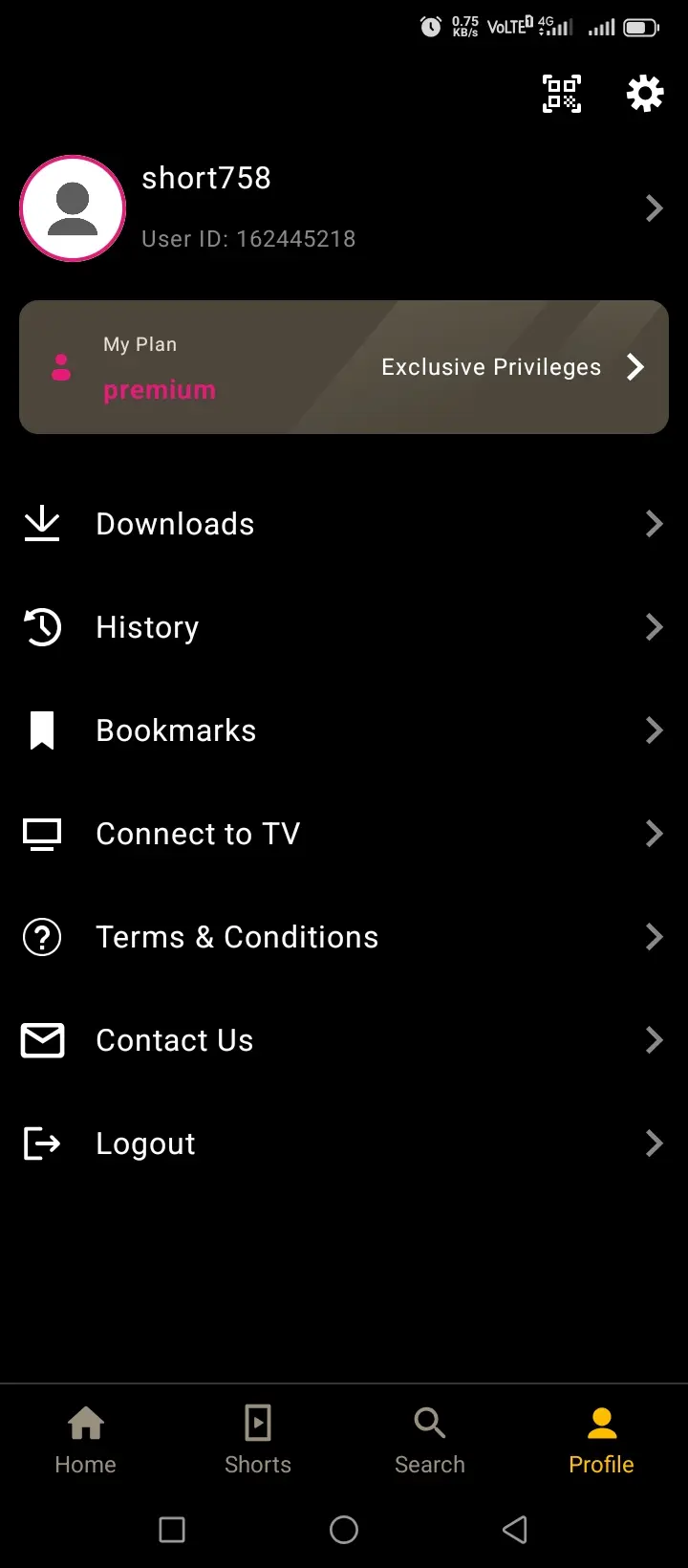Switch to the Search tab
The width and height of the screenshot is (688, 1568).
[430, 1442]
